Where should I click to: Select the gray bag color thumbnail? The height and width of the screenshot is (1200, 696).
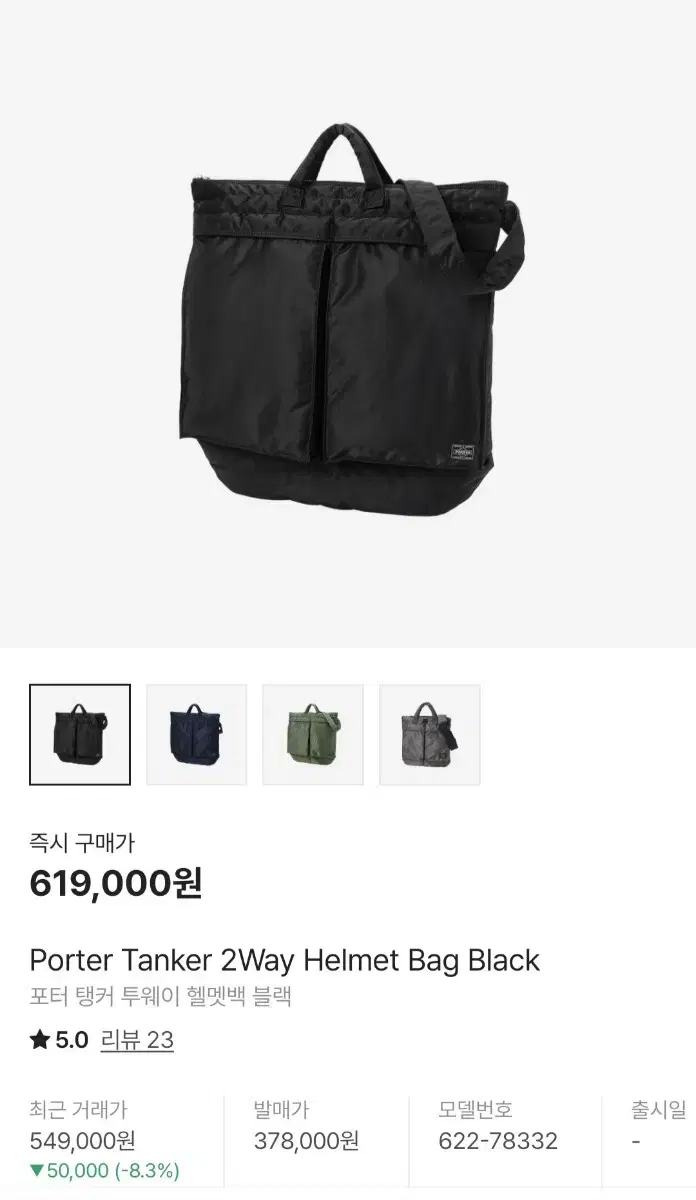(x=430, y=734)
